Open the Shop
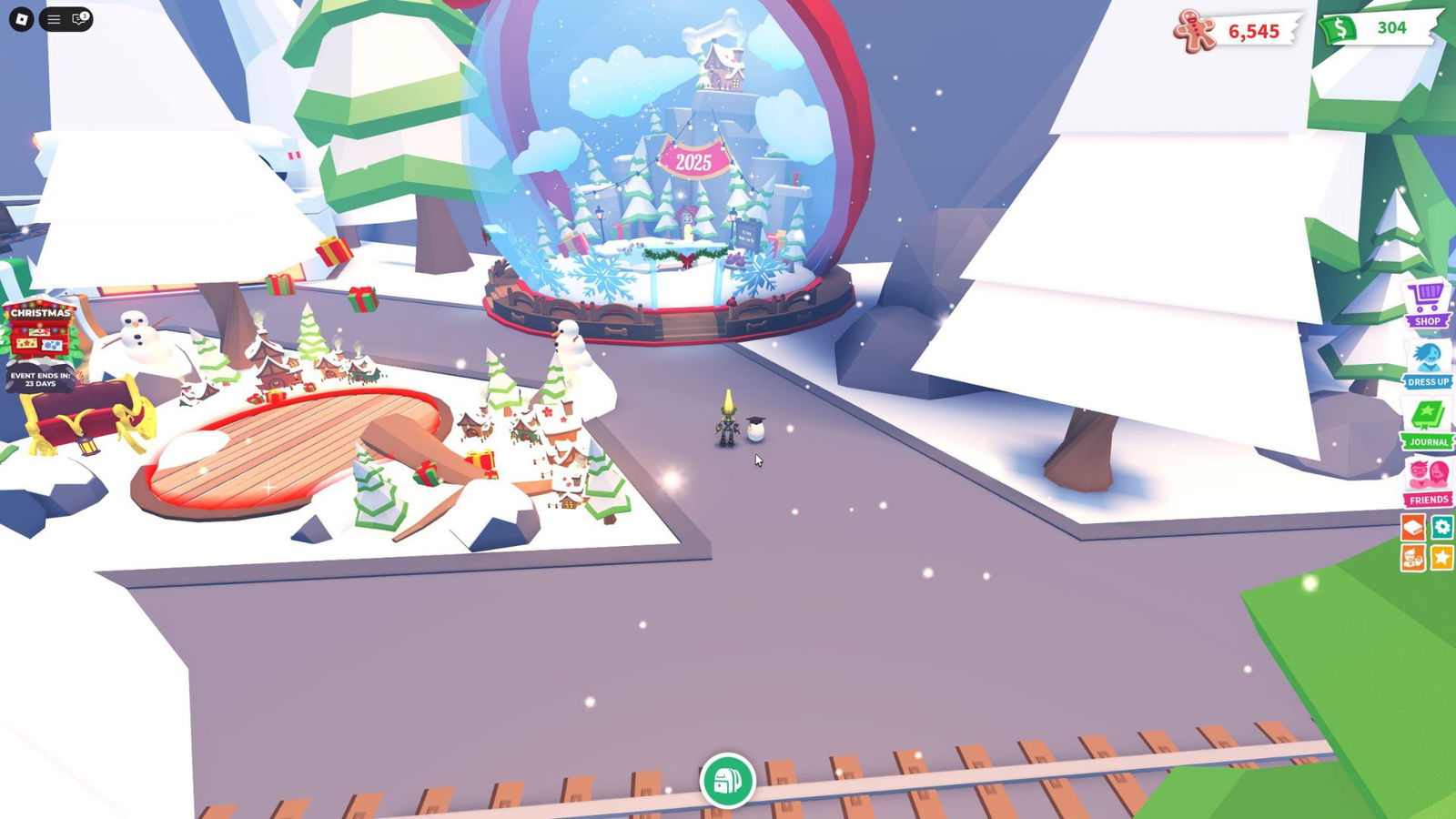Viewport: 1456px width, 819px height. (1427, 304)
